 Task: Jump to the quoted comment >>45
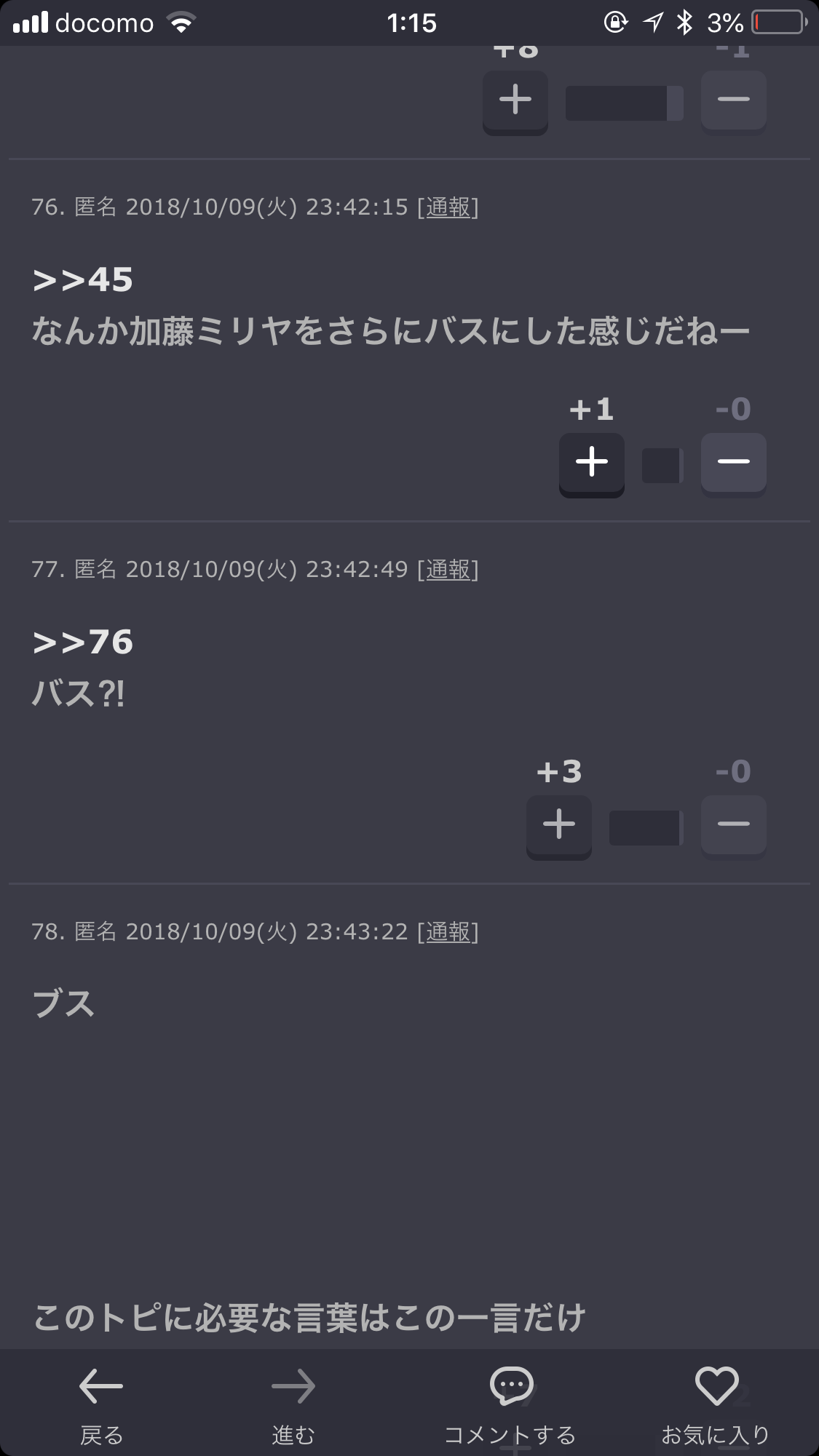click(x=83, y=280)
